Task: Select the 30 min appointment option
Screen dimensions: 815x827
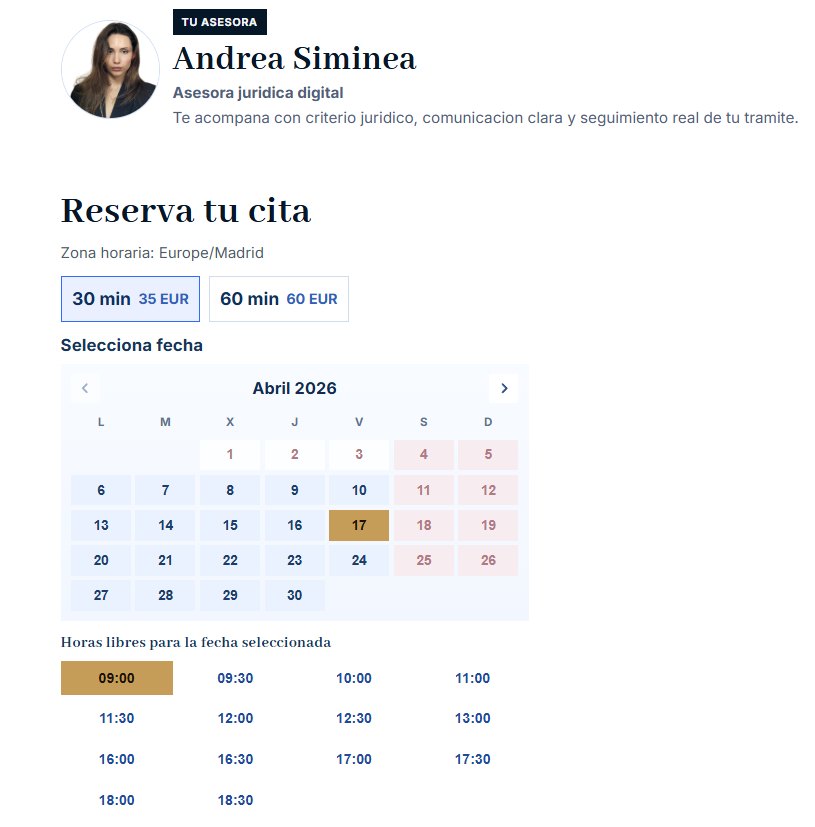Action: [130, 298]
